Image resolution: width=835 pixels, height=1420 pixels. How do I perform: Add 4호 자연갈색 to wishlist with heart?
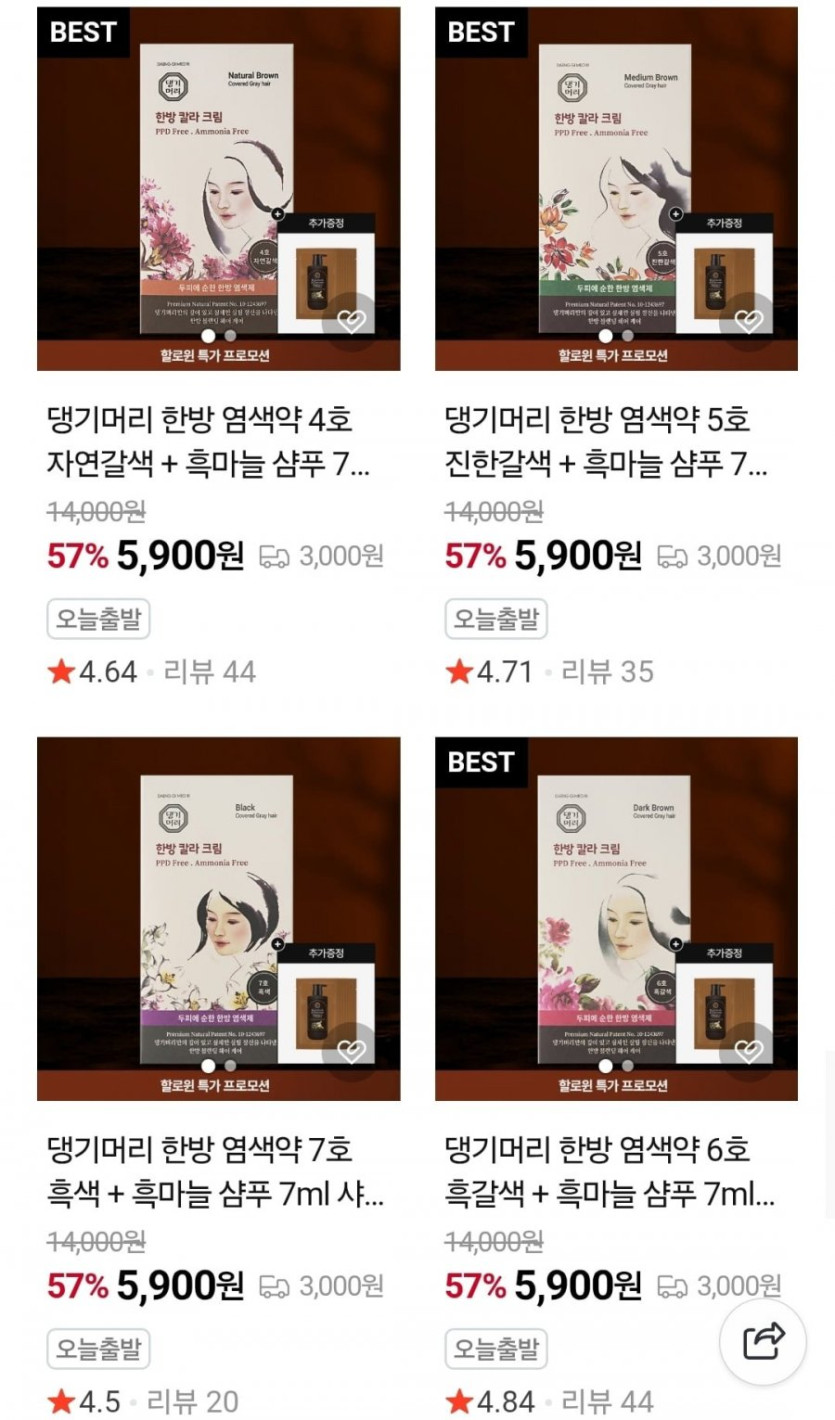click(350, 321)
